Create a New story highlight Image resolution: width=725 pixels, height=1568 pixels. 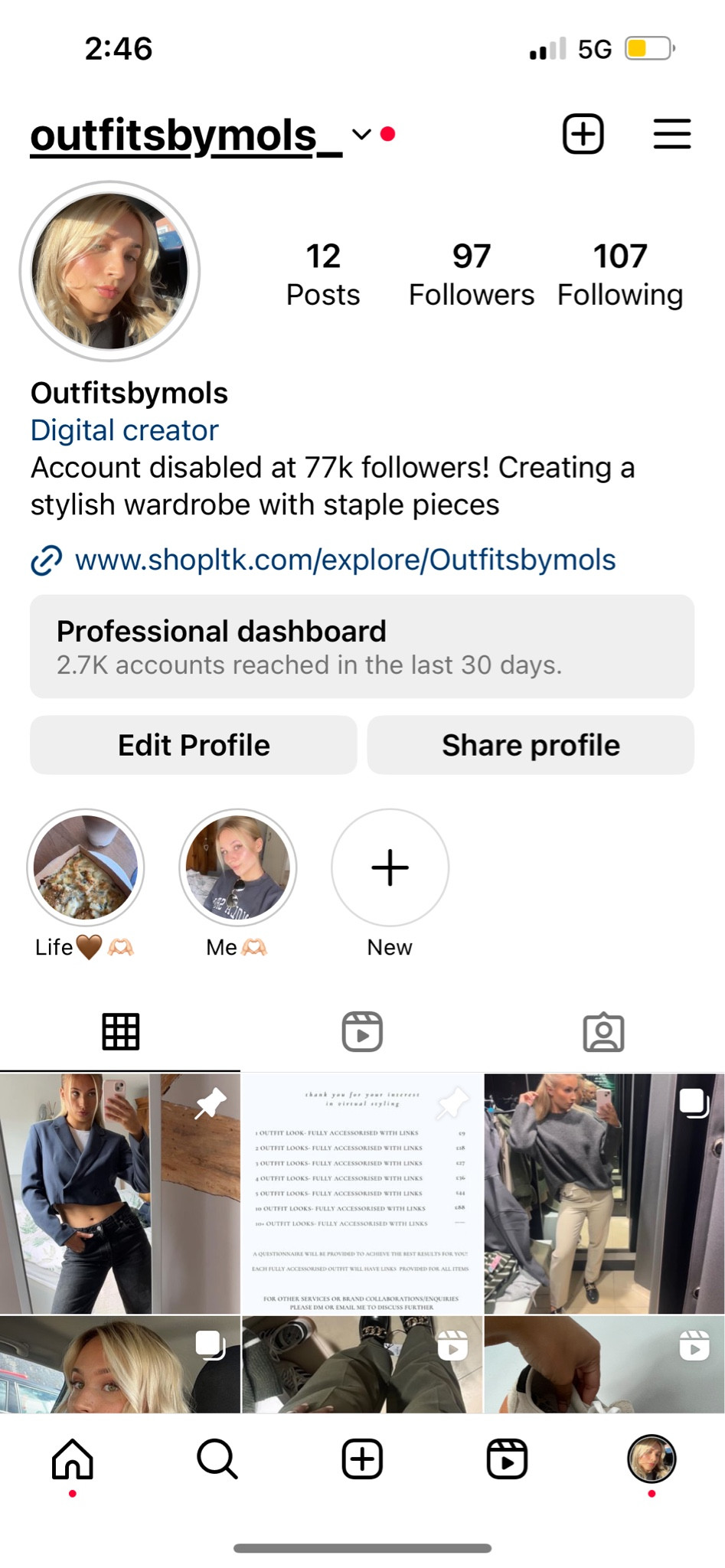pos(389,866)
